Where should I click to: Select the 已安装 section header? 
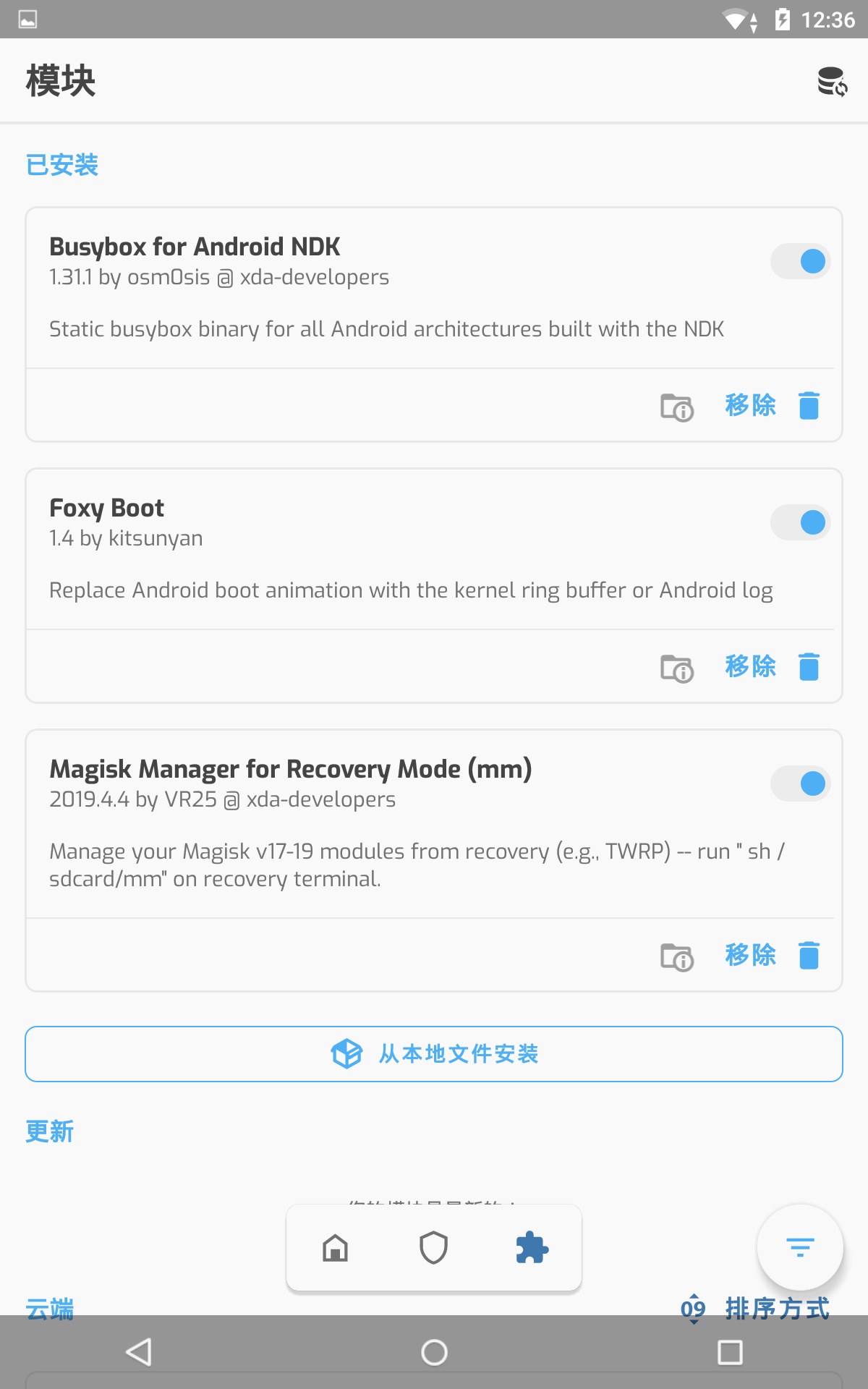(x=62, y=165)
